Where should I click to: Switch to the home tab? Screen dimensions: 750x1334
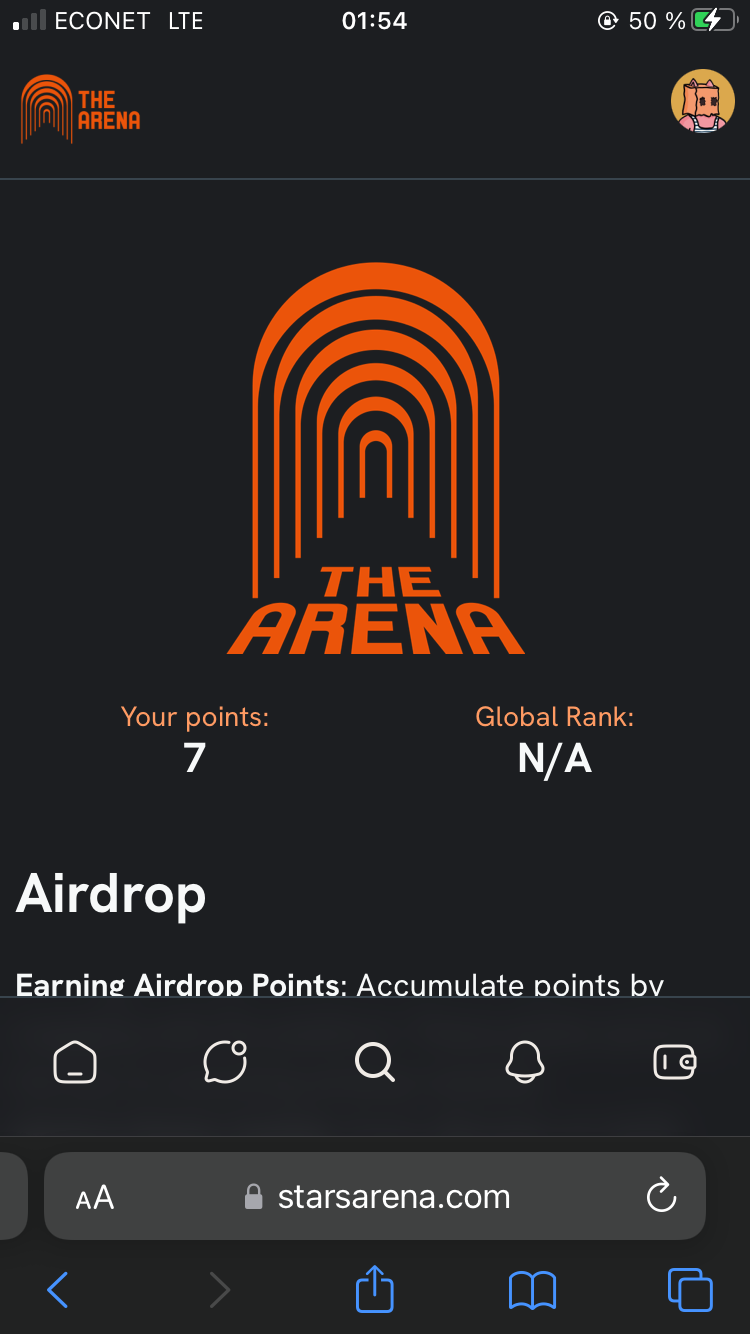(x=75, y=1062)
